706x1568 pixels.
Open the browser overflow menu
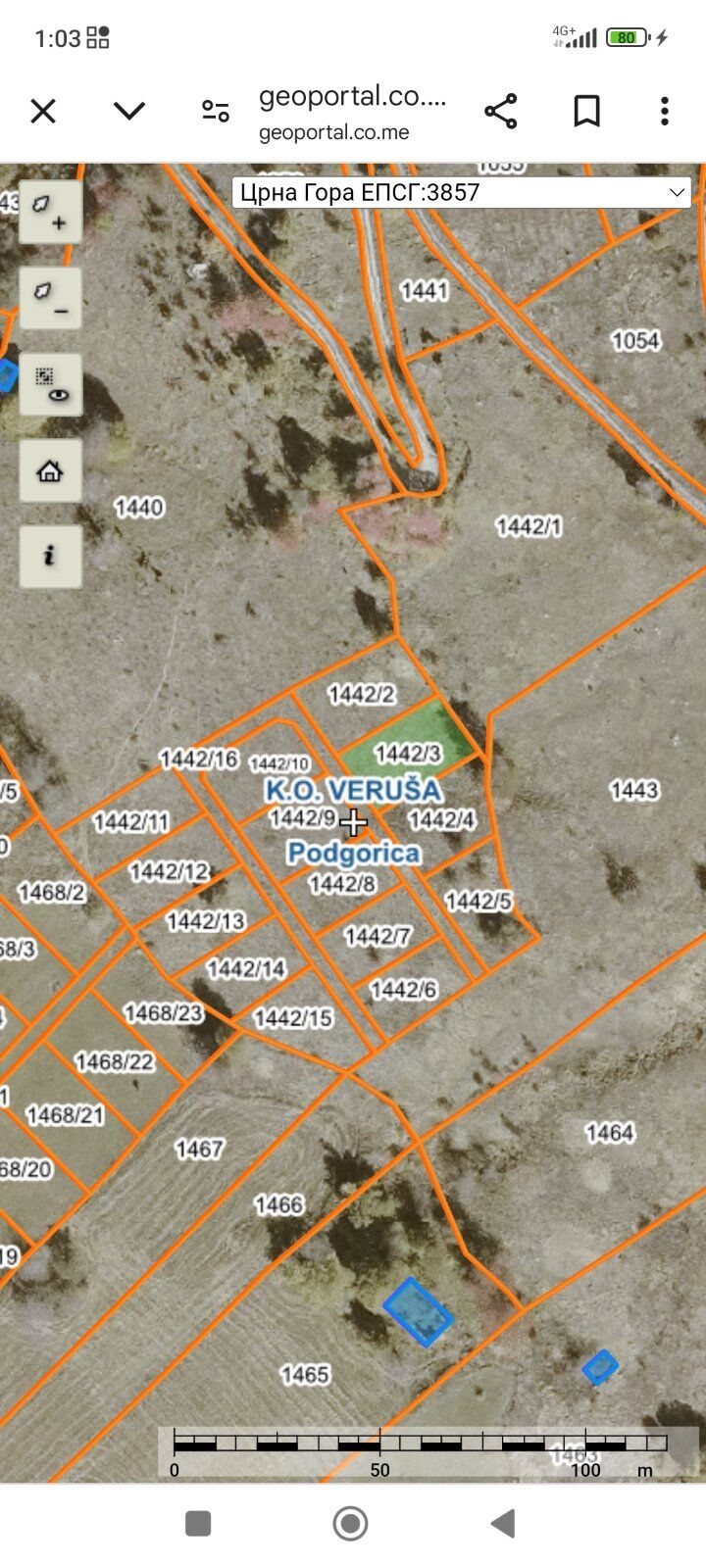click(665, 112)
